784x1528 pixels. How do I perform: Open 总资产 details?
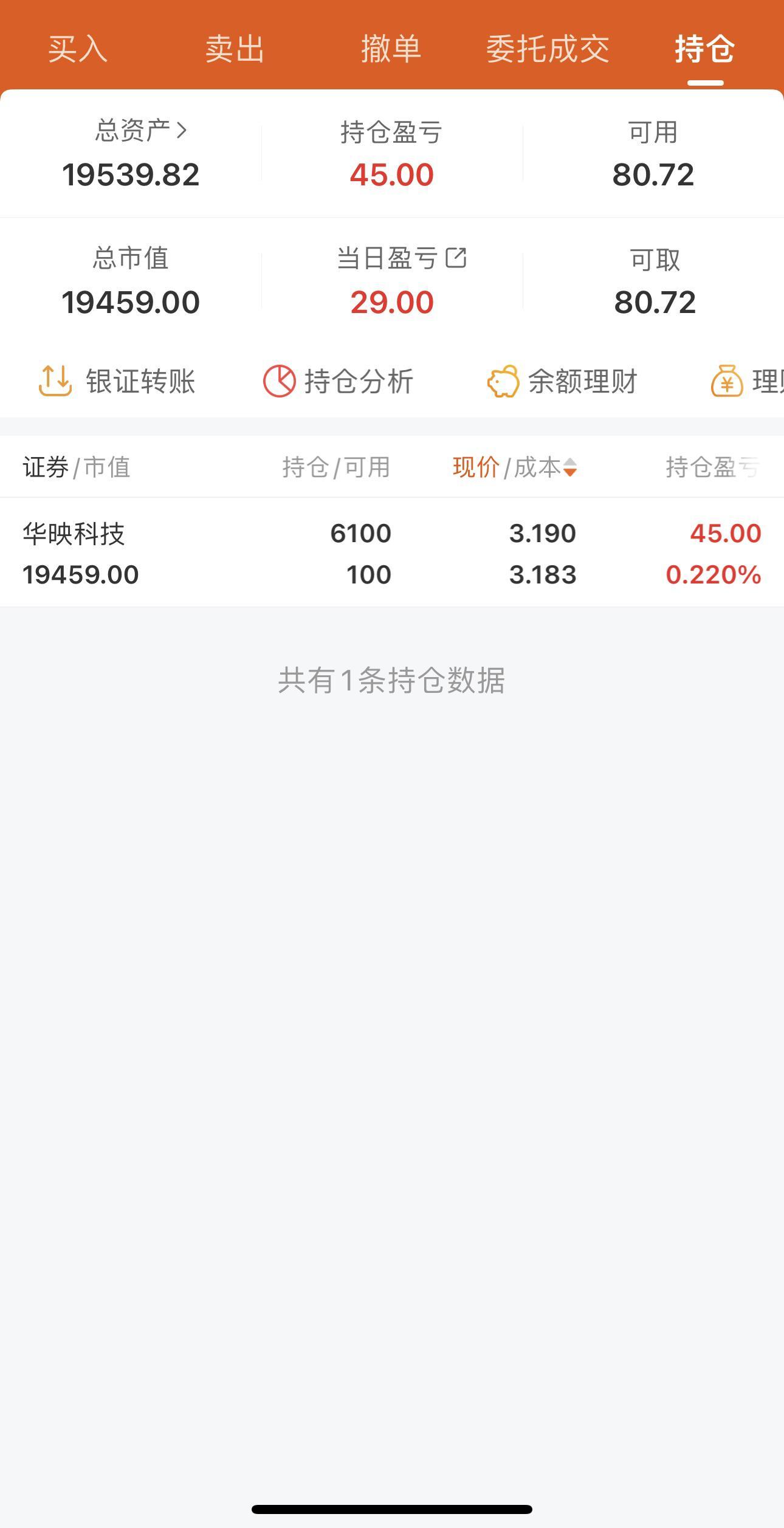(x=140, y=130)
